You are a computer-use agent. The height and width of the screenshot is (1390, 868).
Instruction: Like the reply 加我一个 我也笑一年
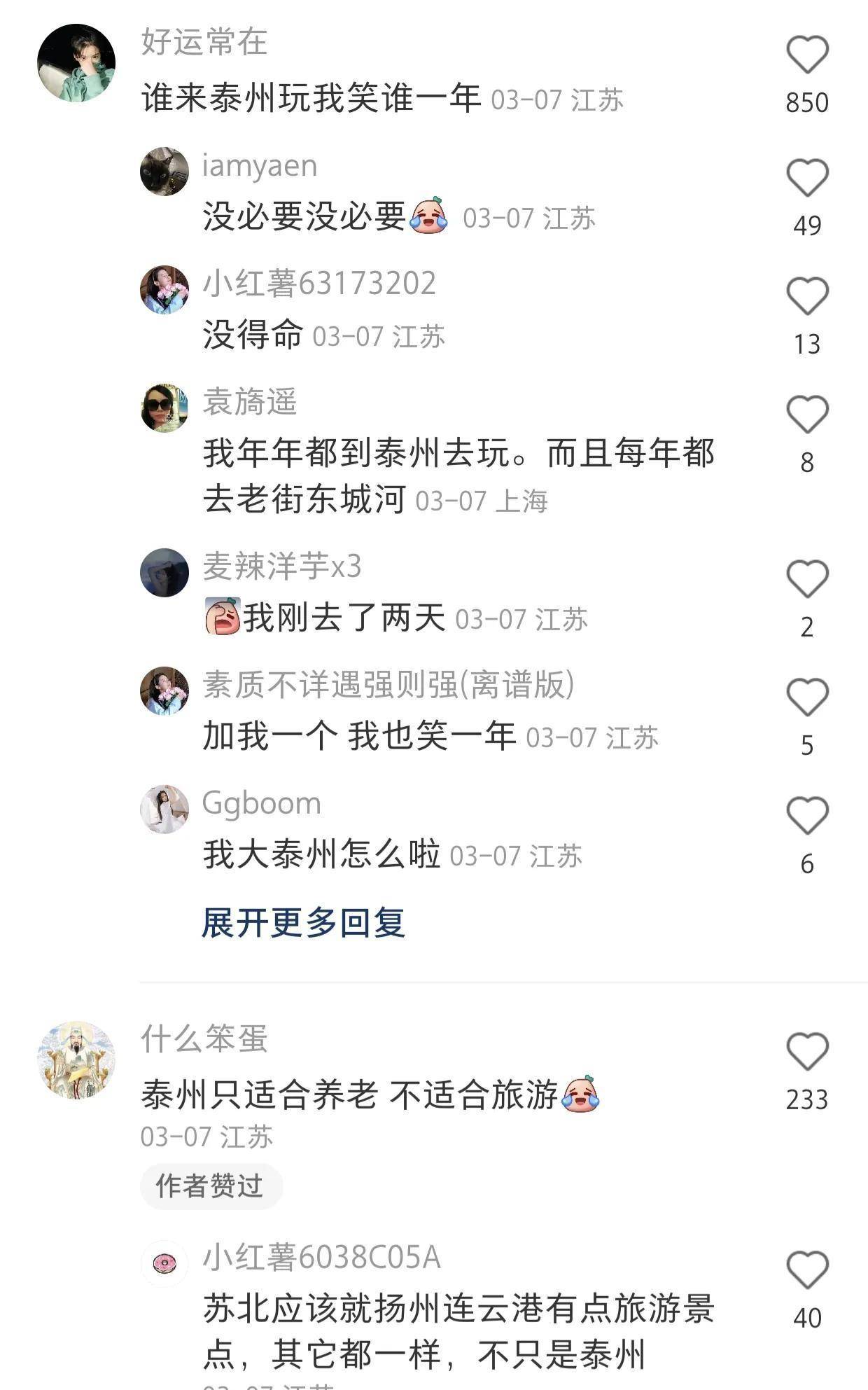[807, 697]
